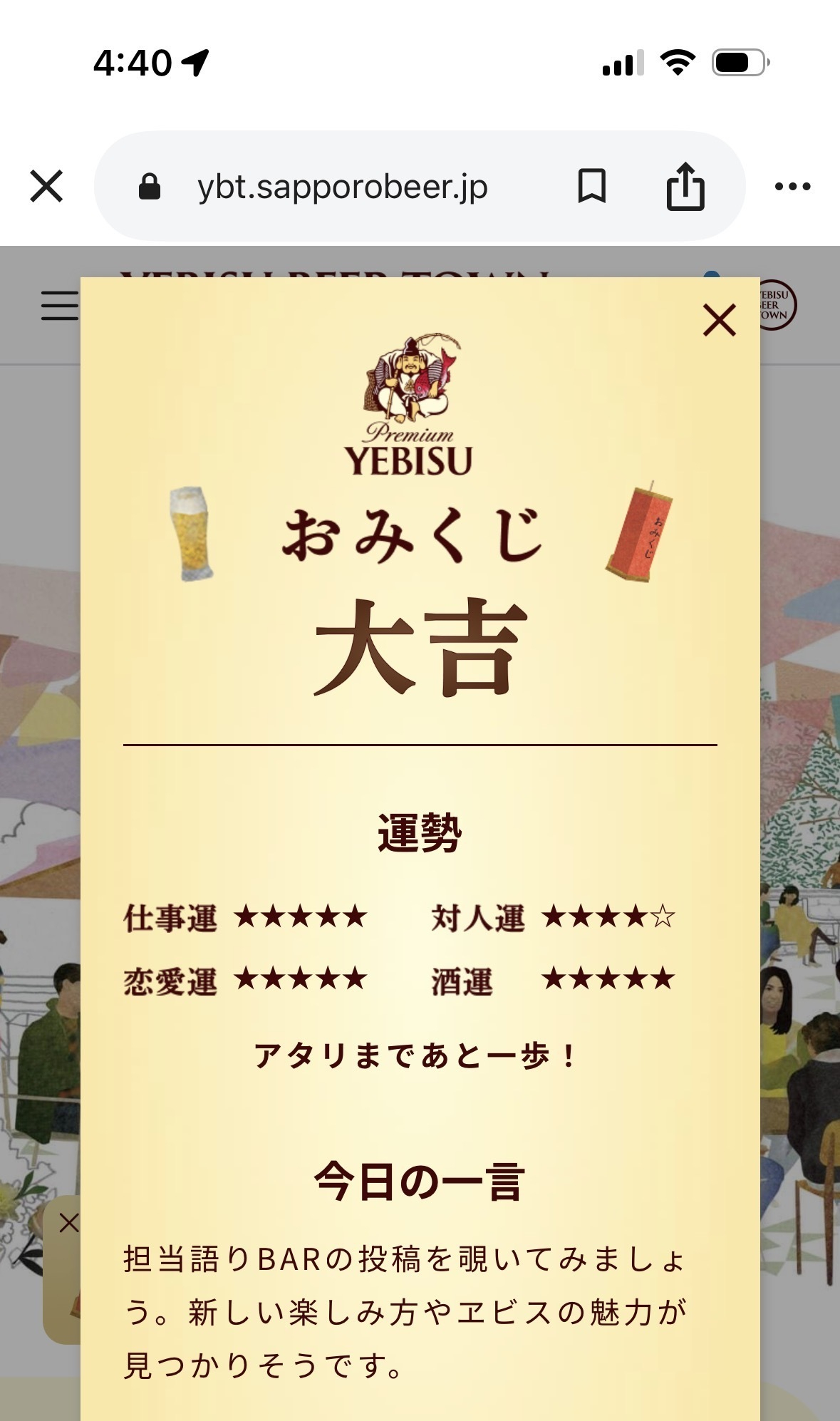Open the hamburger menu
This screenshot has height=1421, width=840.
point(58,306)
